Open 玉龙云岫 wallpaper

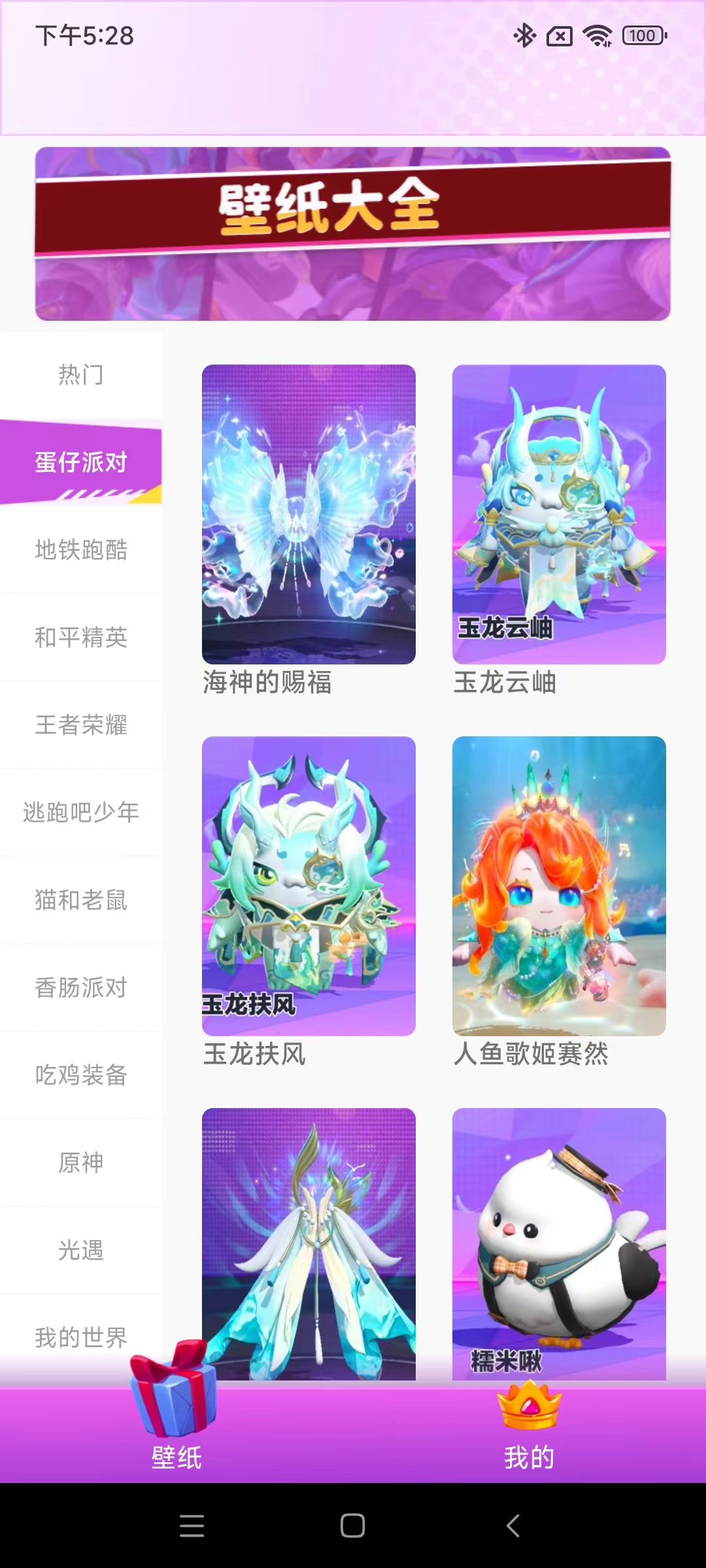(x=559, y=515)
